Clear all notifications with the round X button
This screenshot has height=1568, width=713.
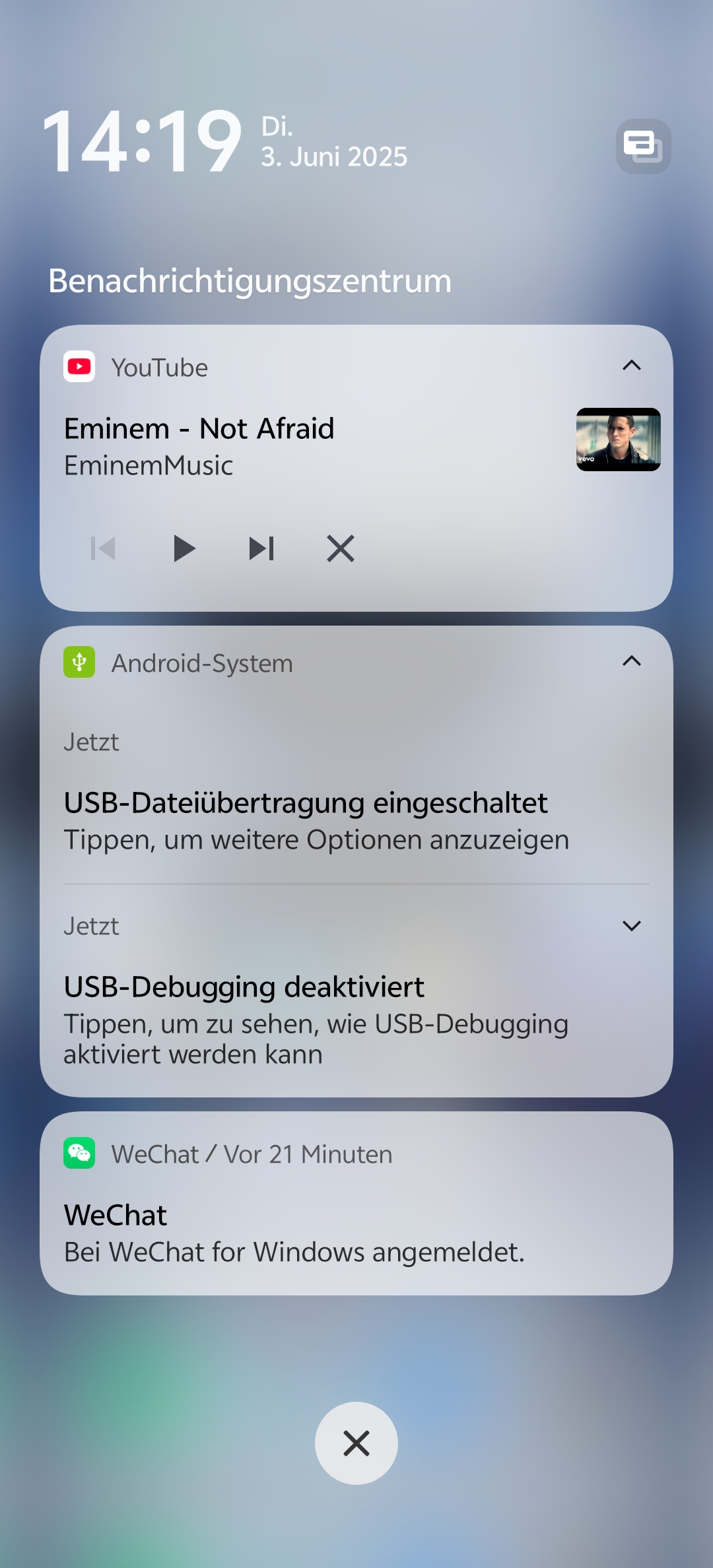(x=356, y=1443)
